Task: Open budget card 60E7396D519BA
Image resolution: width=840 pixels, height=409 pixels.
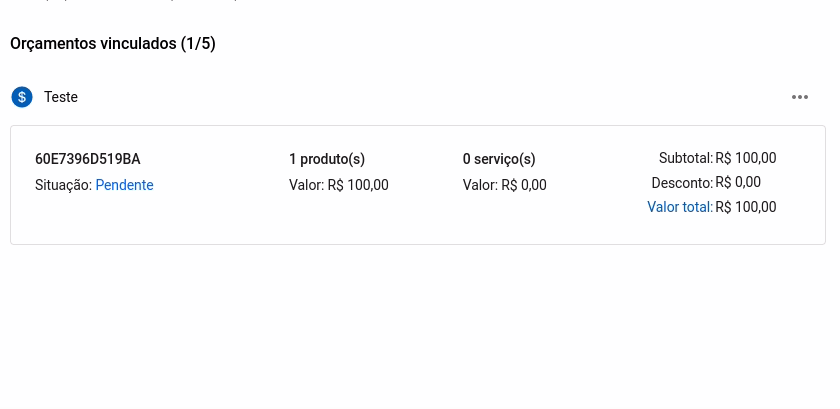Action: [88, 159]
